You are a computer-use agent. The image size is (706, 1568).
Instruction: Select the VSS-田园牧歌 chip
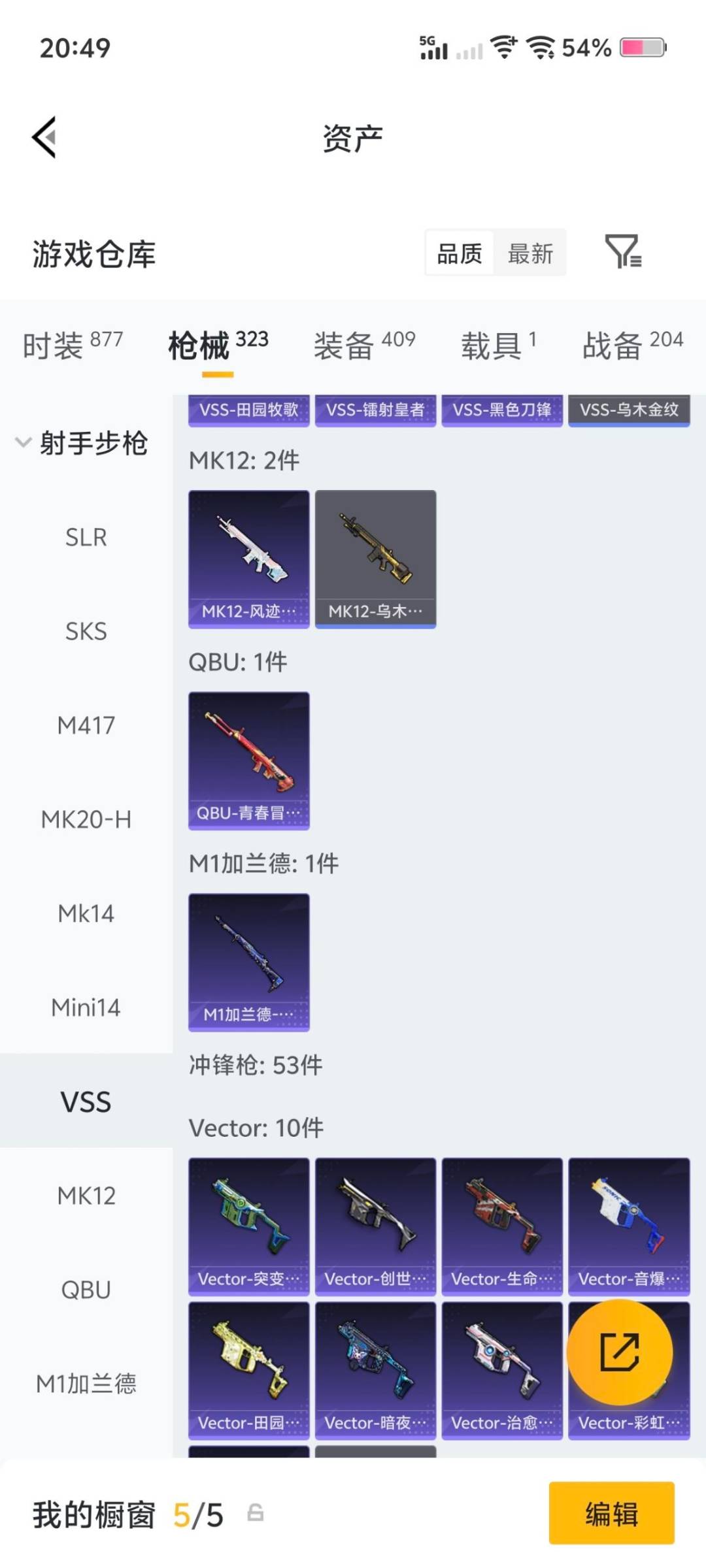[248, 410]
